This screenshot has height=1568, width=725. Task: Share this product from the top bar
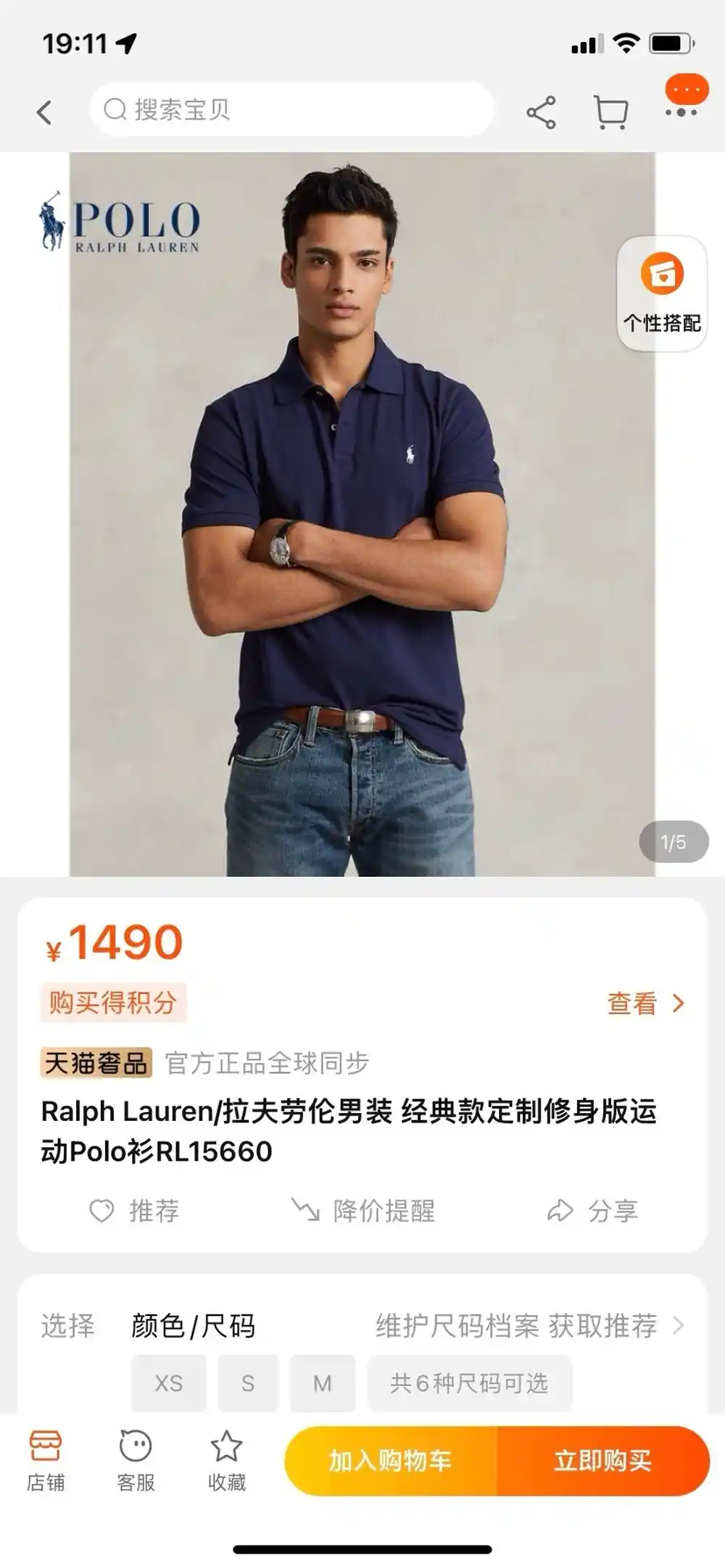pos(541,112)
